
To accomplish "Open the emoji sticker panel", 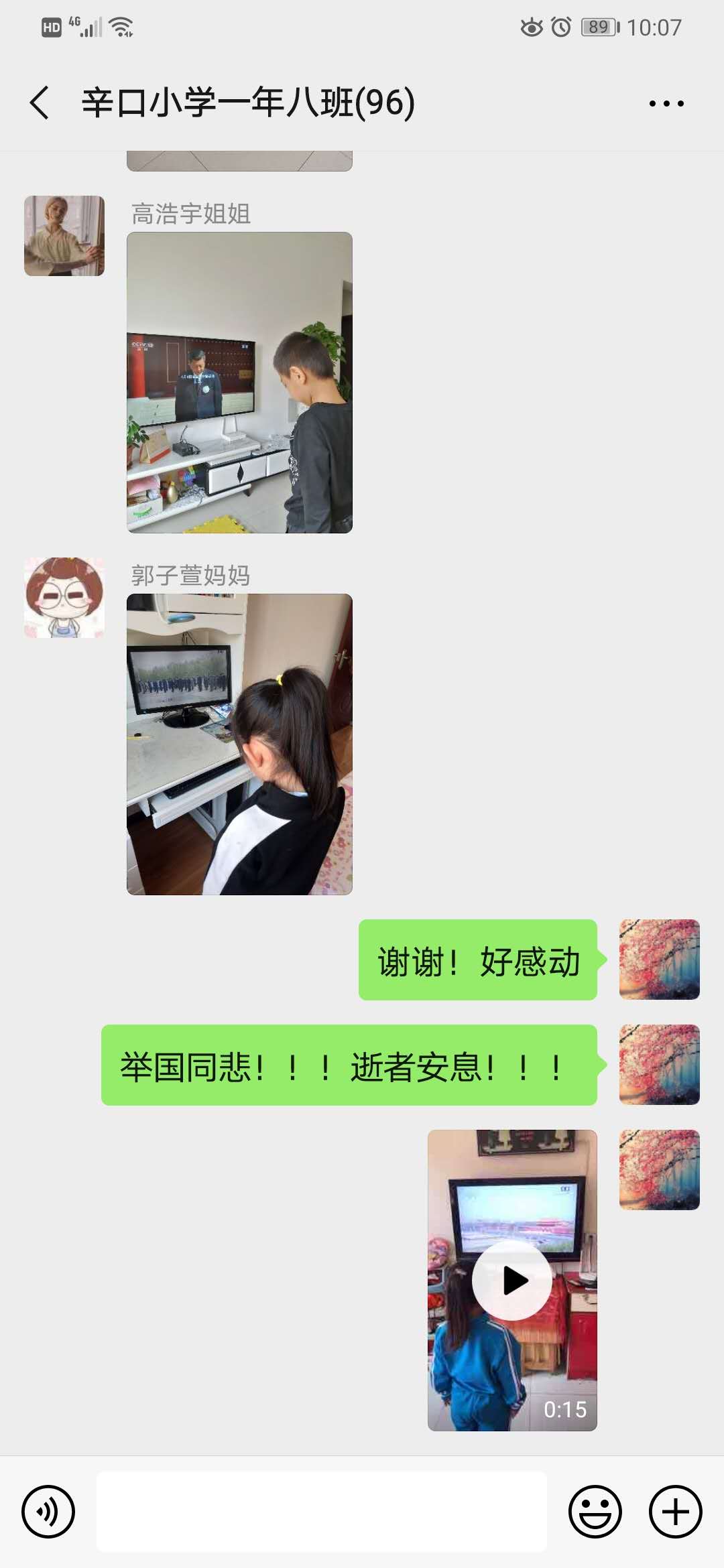I will point(595,1512).
